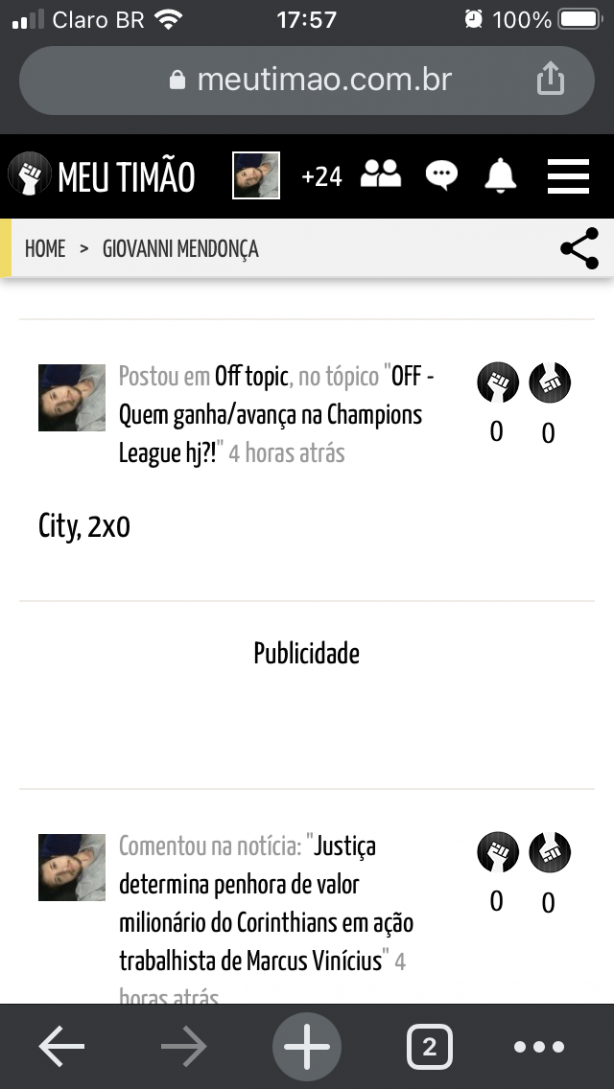Open the Justiça determina penhora news
The height and width of the screenshot is (1089, 614).
point(266,904)
